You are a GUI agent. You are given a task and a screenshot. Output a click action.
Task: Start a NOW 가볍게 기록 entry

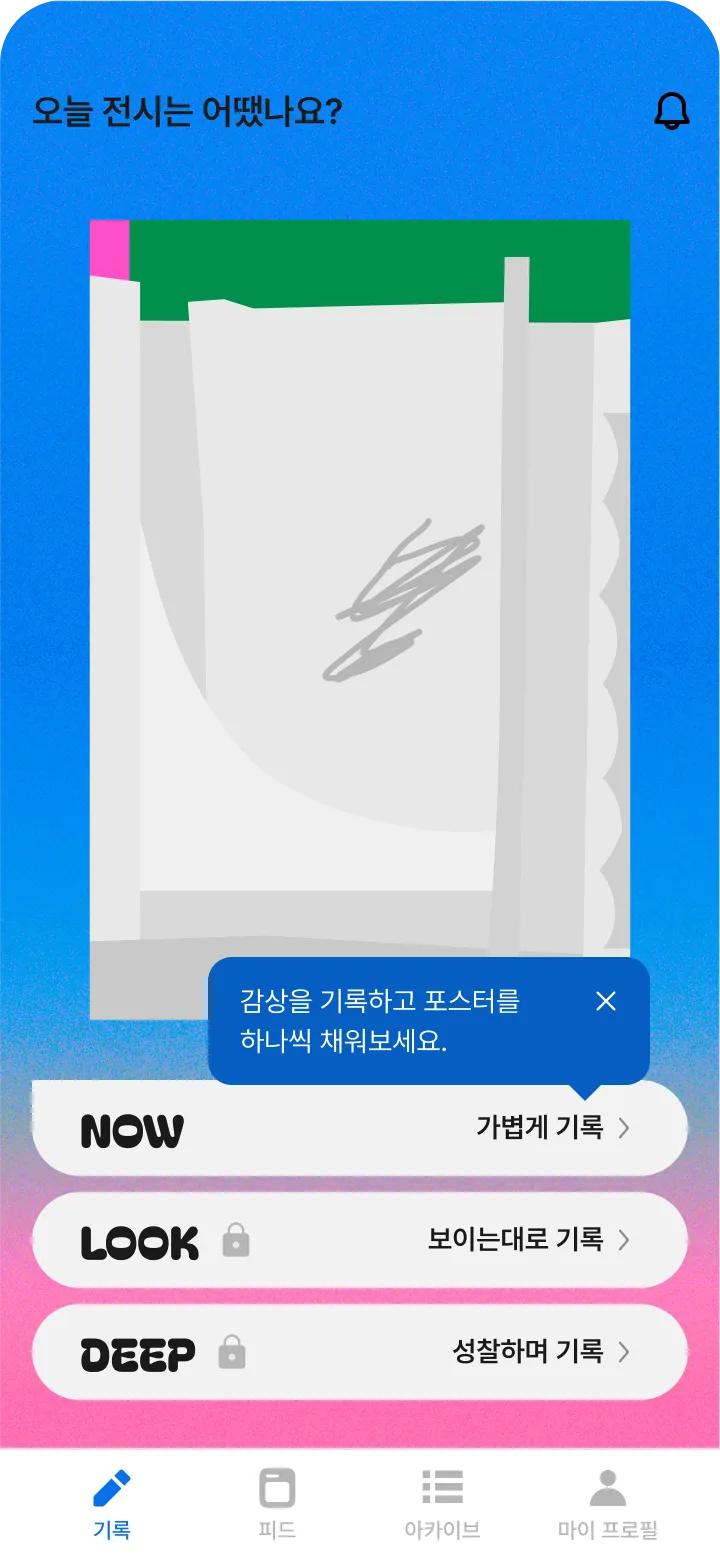pyautogui.click(x=360, y=1129)
